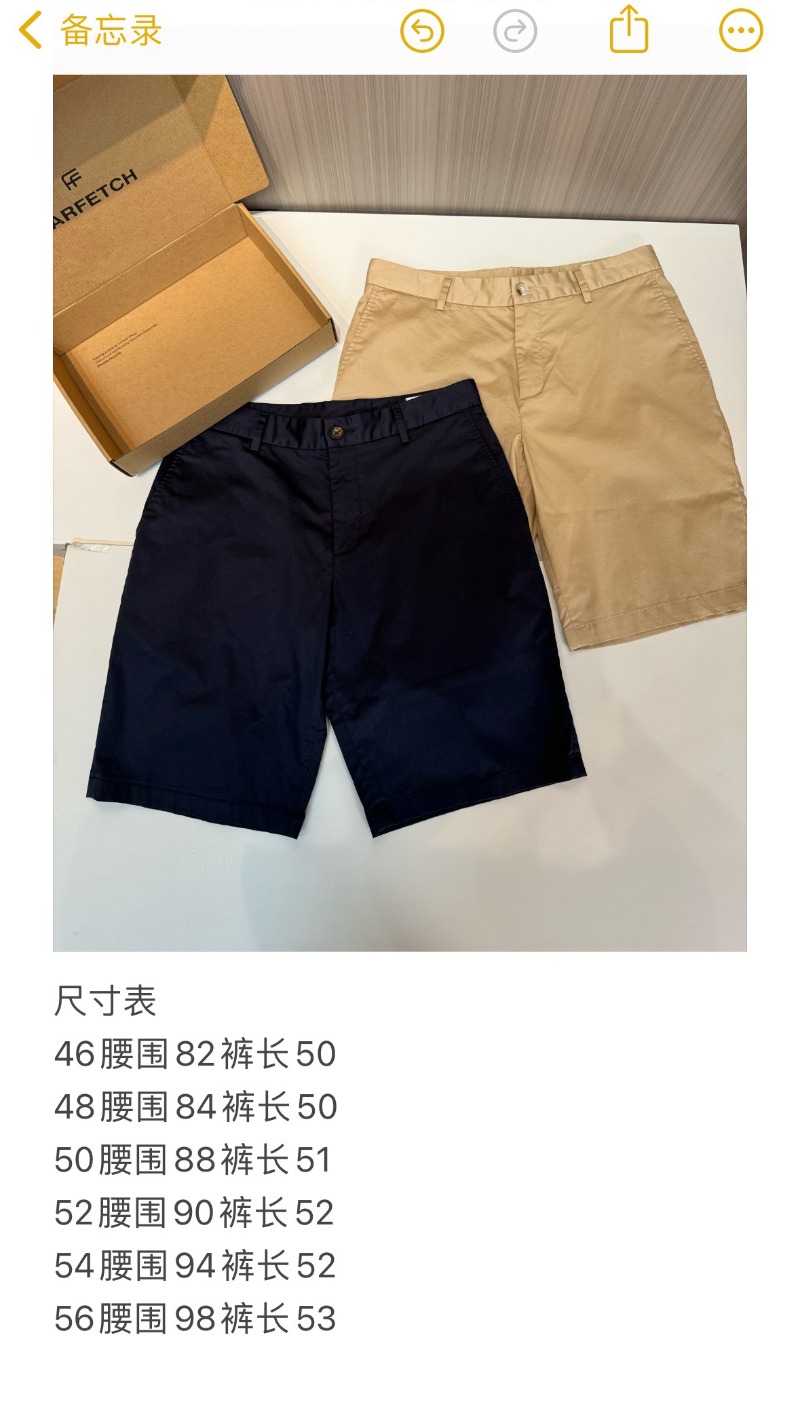Share this note
The height and width of the screenshot is (1405, 800).
click(629, 29)
